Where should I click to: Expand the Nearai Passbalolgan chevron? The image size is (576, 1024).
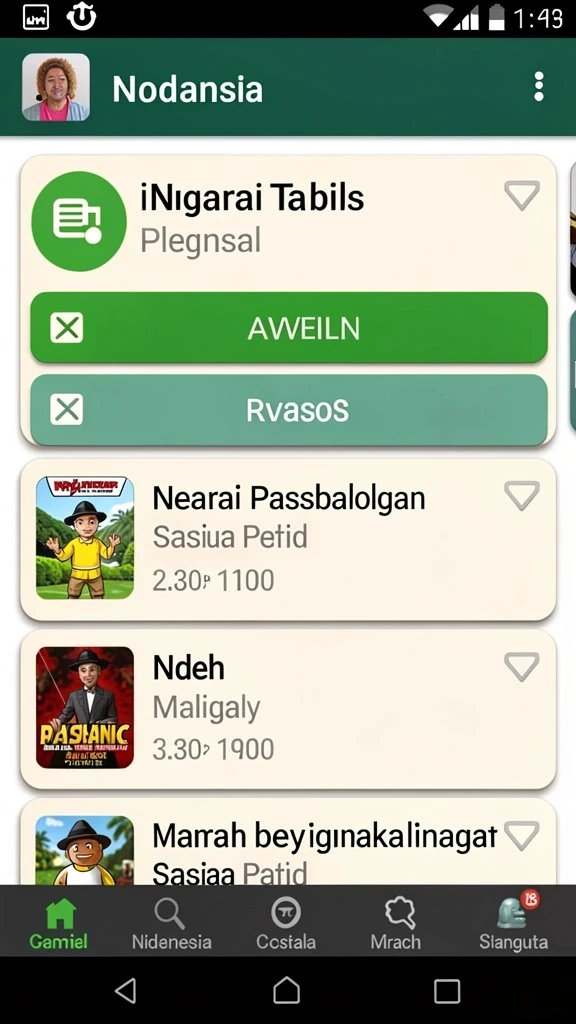point(522,496)
